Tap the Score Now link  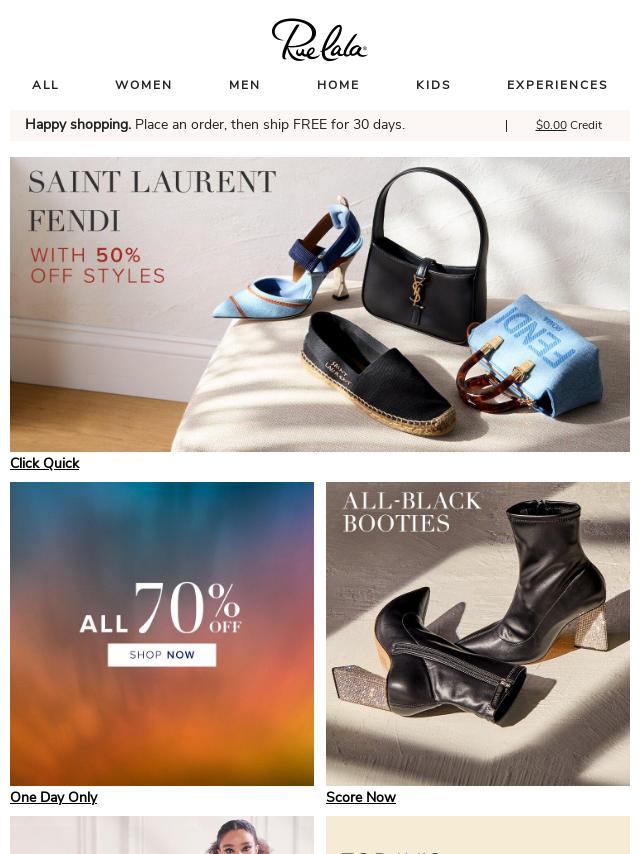[361, 797]
